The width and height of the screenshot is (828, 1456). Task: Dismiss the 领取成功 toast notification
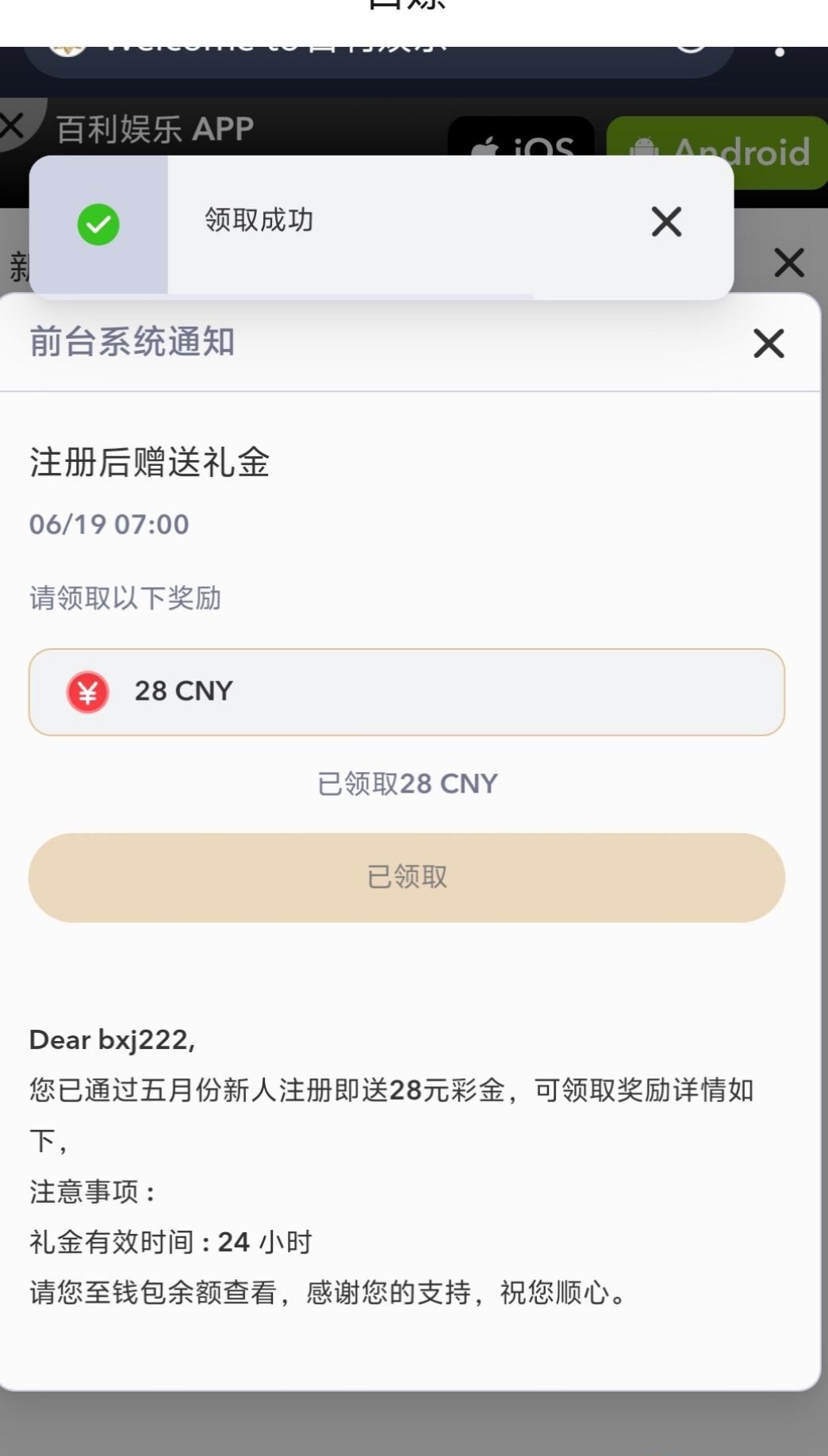tap(666, 221)
